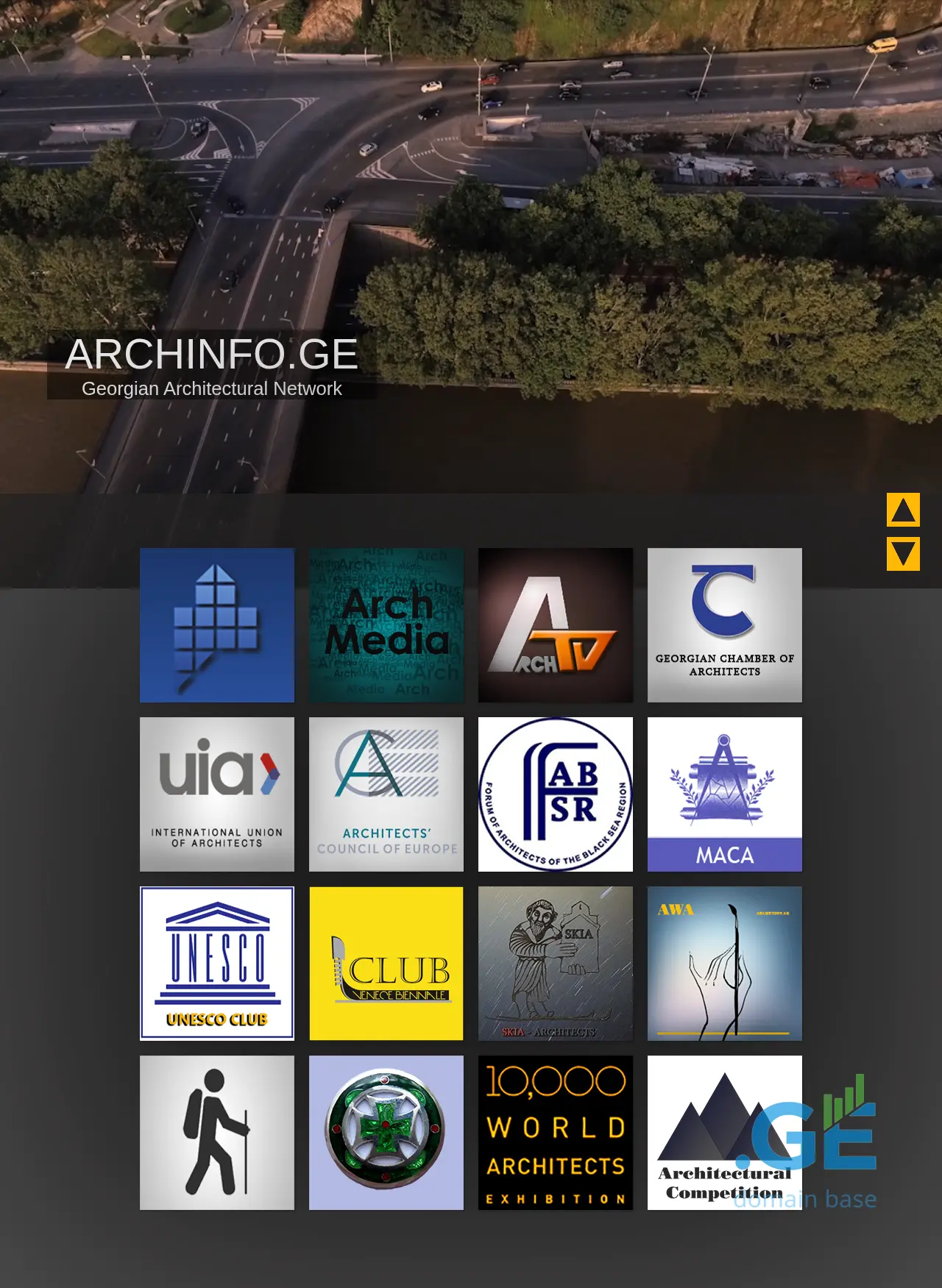Open the FABSR Black Sea Region tile

[556, 794]
